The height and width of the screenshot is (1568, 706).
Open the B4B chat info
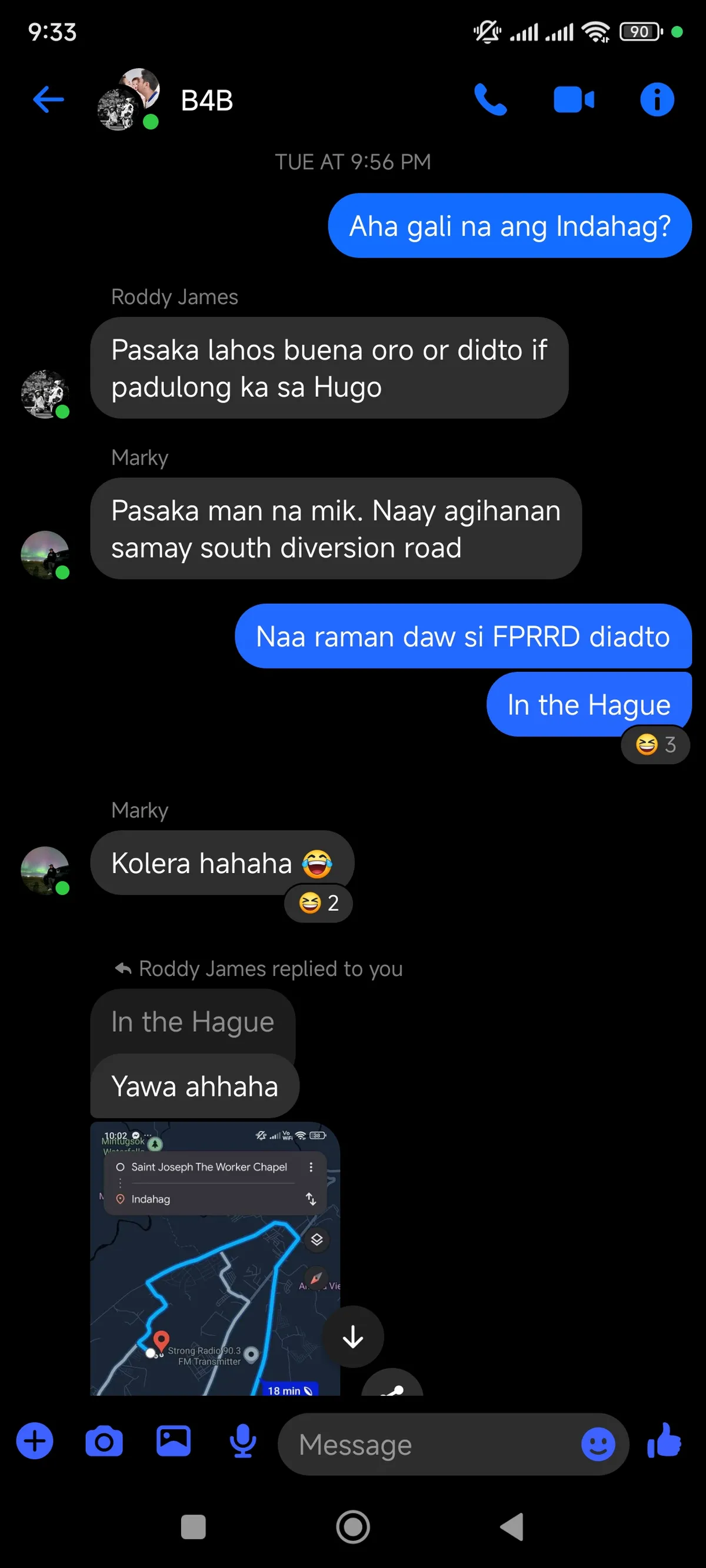coord(657,100)
